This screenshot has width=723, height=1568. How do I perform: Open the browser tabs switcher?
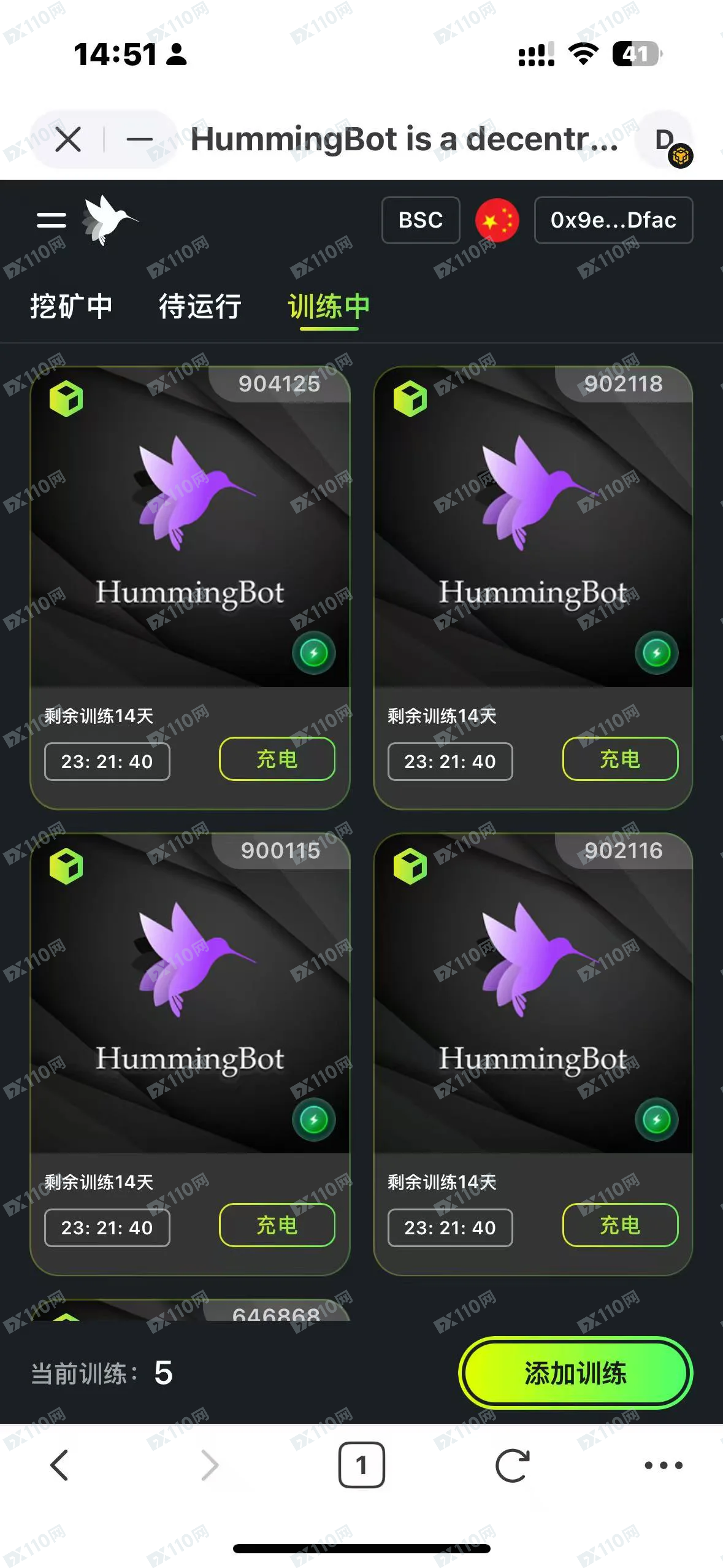point(361,1465)
